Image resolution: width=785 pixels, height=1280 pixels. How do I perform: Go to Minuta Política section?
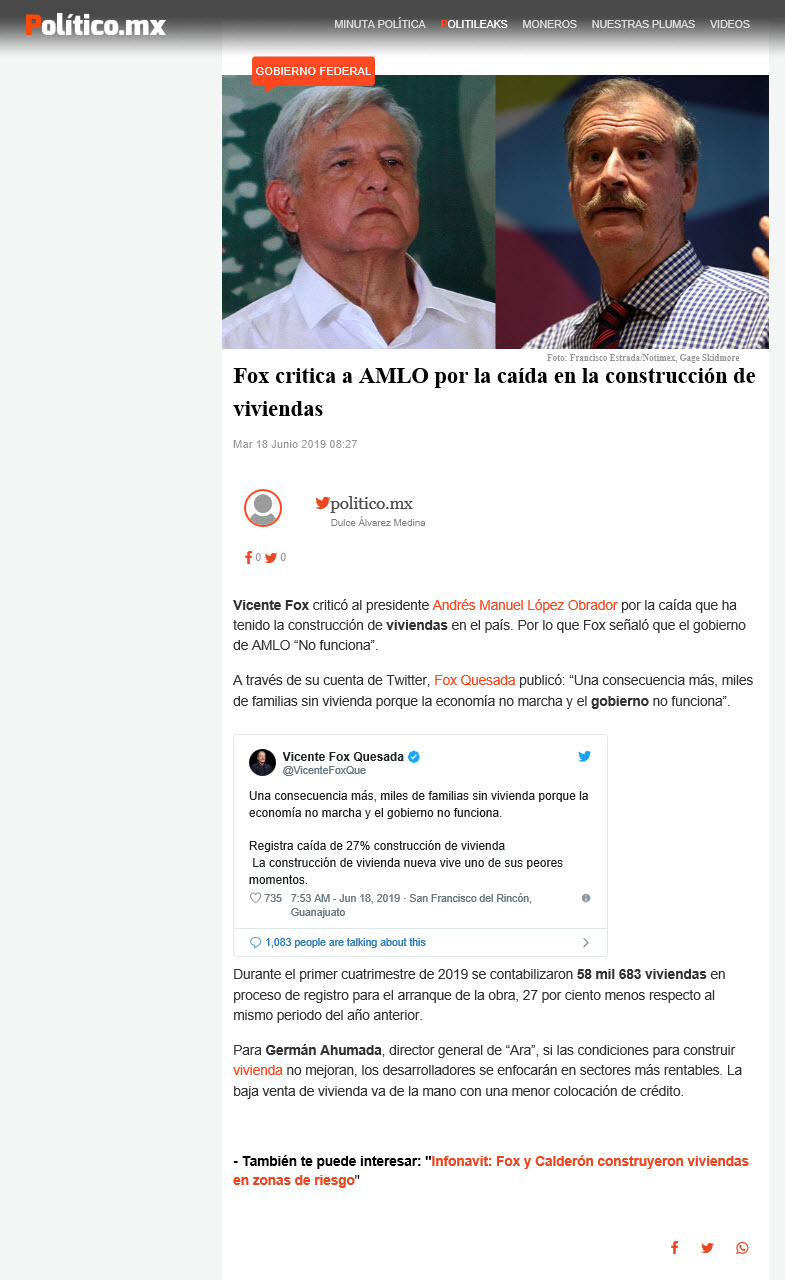pos(379,24)
